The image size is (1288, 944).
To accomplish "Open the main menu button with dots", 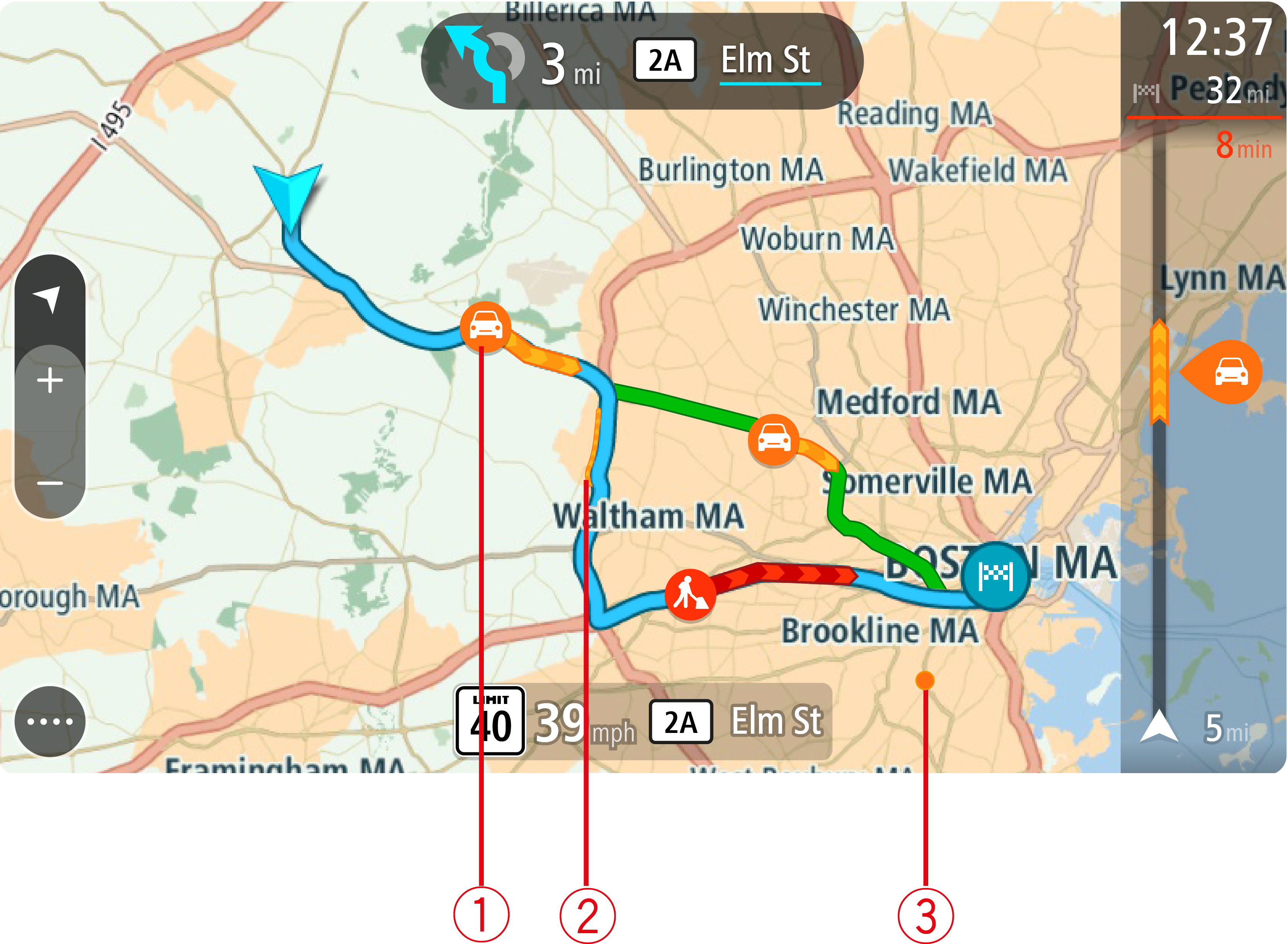I will pyautogui.click(x=50, y=721).
